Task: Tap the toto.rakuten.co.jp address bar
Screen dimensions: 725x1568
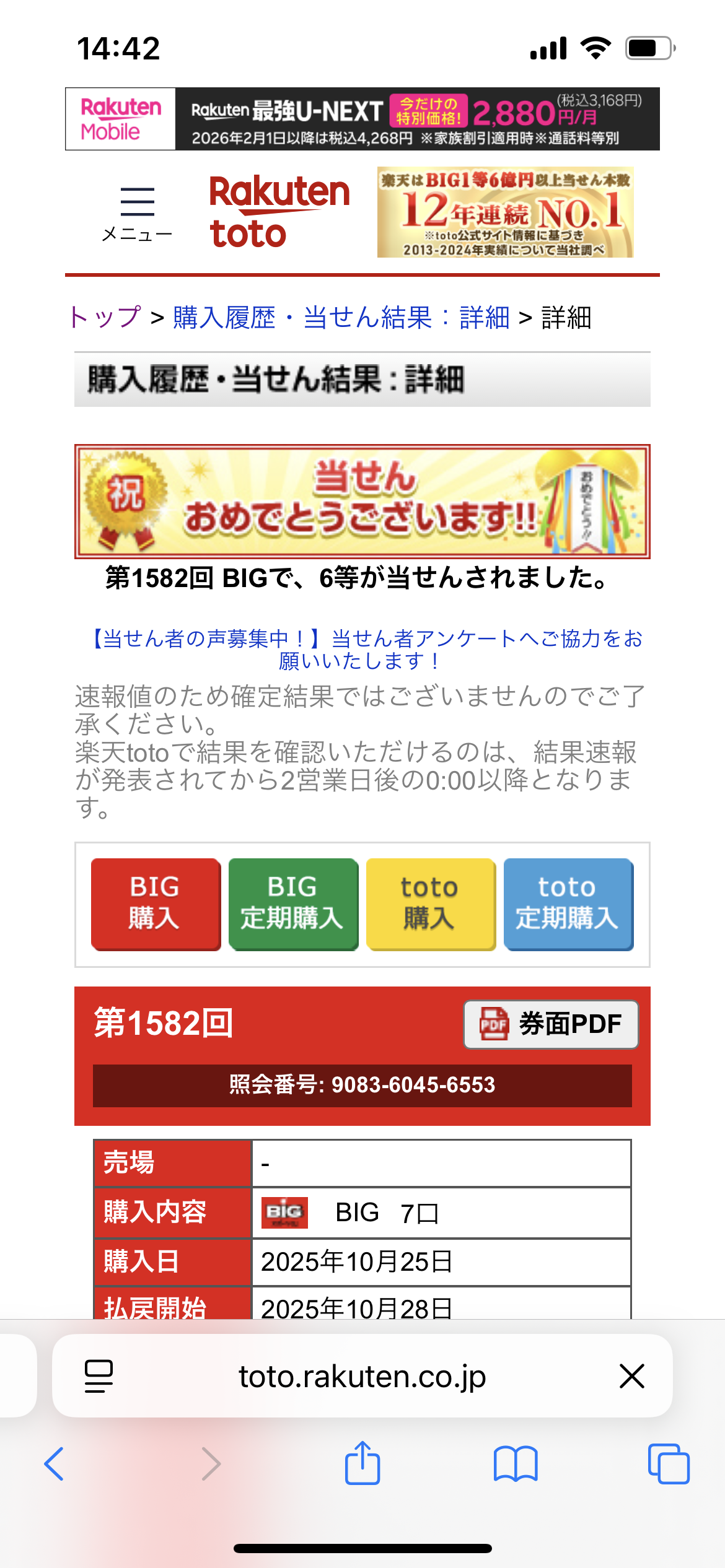Action: tap(362, 1376)
